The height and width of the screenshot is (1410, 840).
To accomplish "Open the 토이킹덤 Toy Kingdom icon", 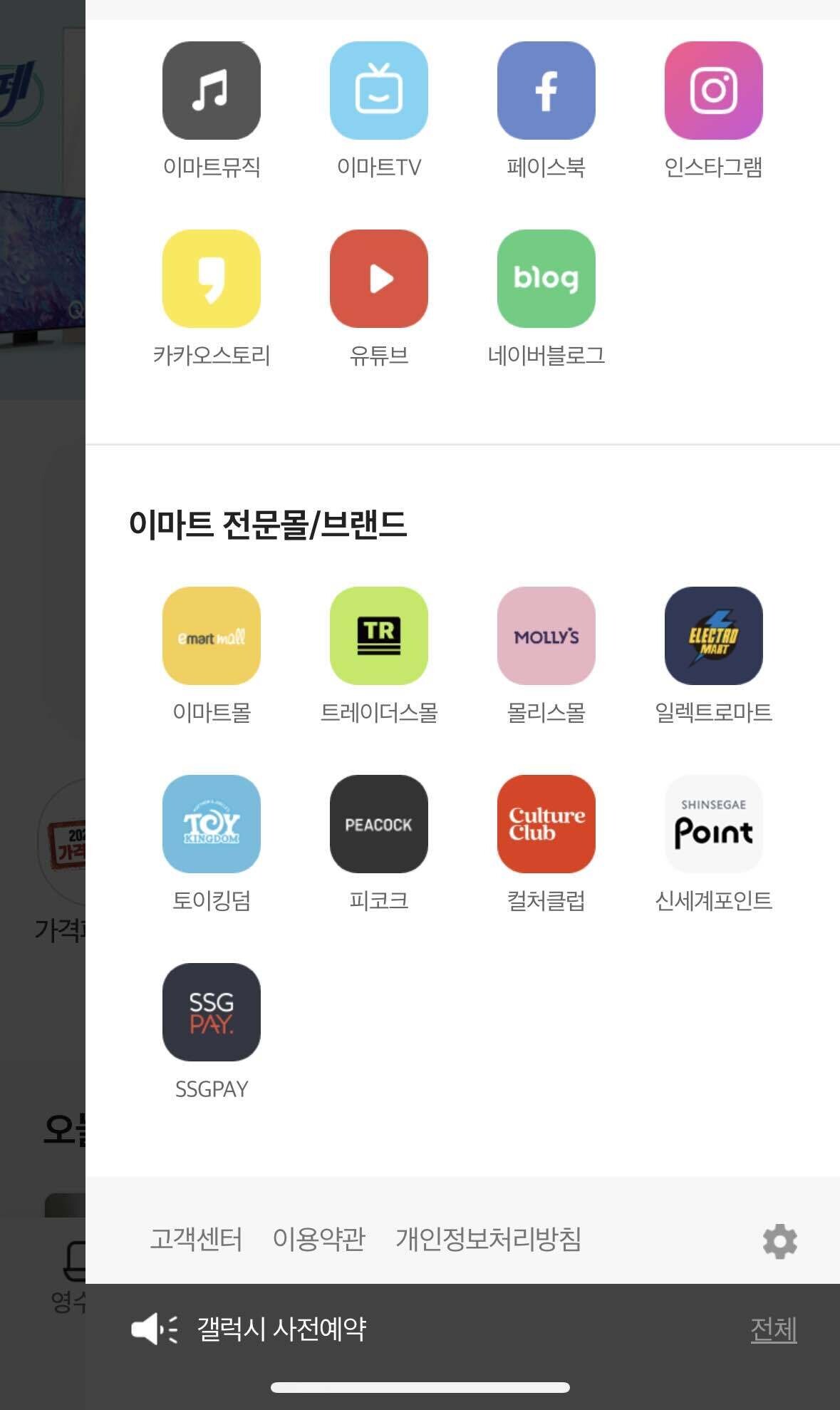I will click(211, 825).
